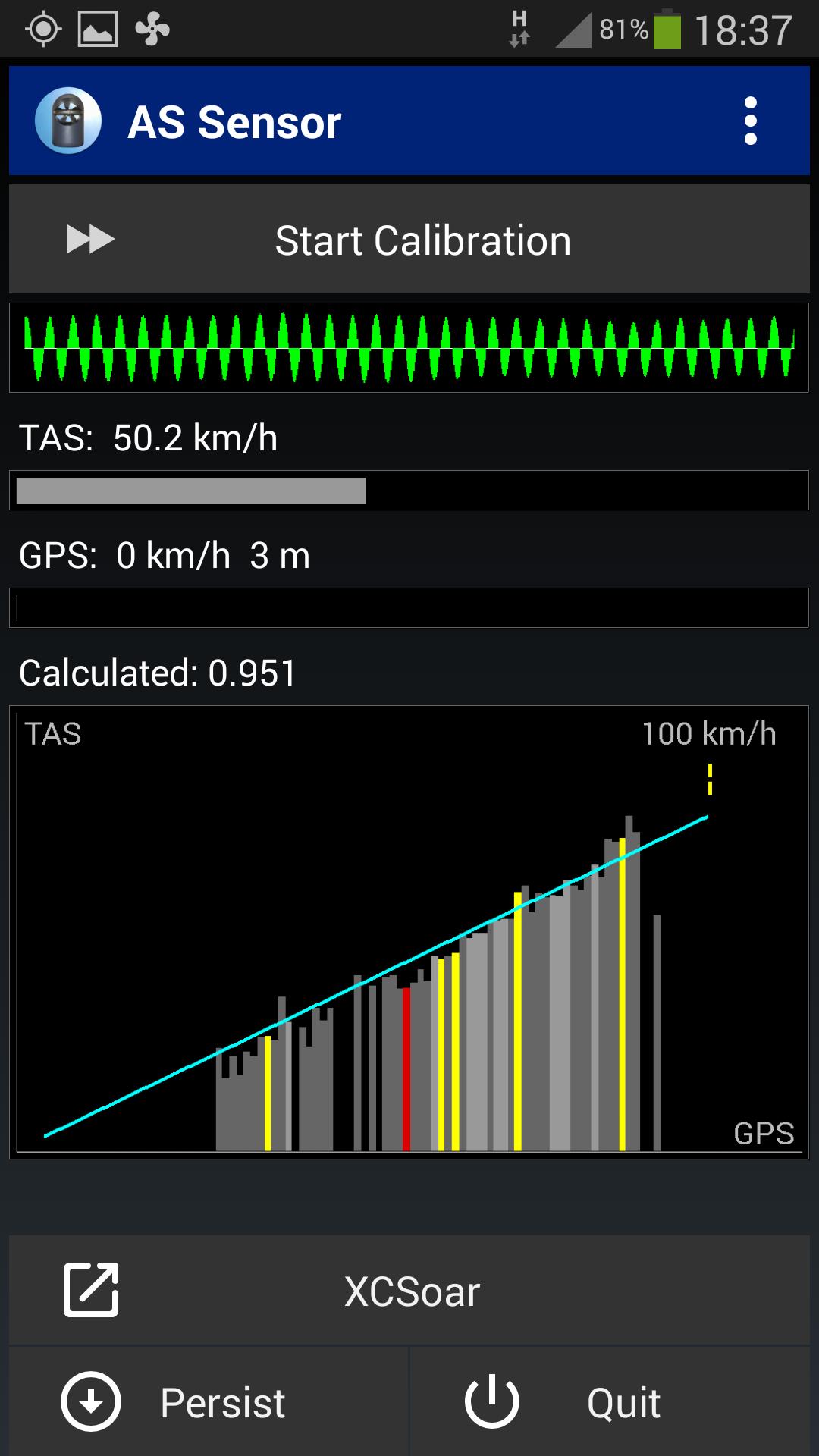
Task: Tap Persist to save the calibration
Action: tap(209, 1402)
